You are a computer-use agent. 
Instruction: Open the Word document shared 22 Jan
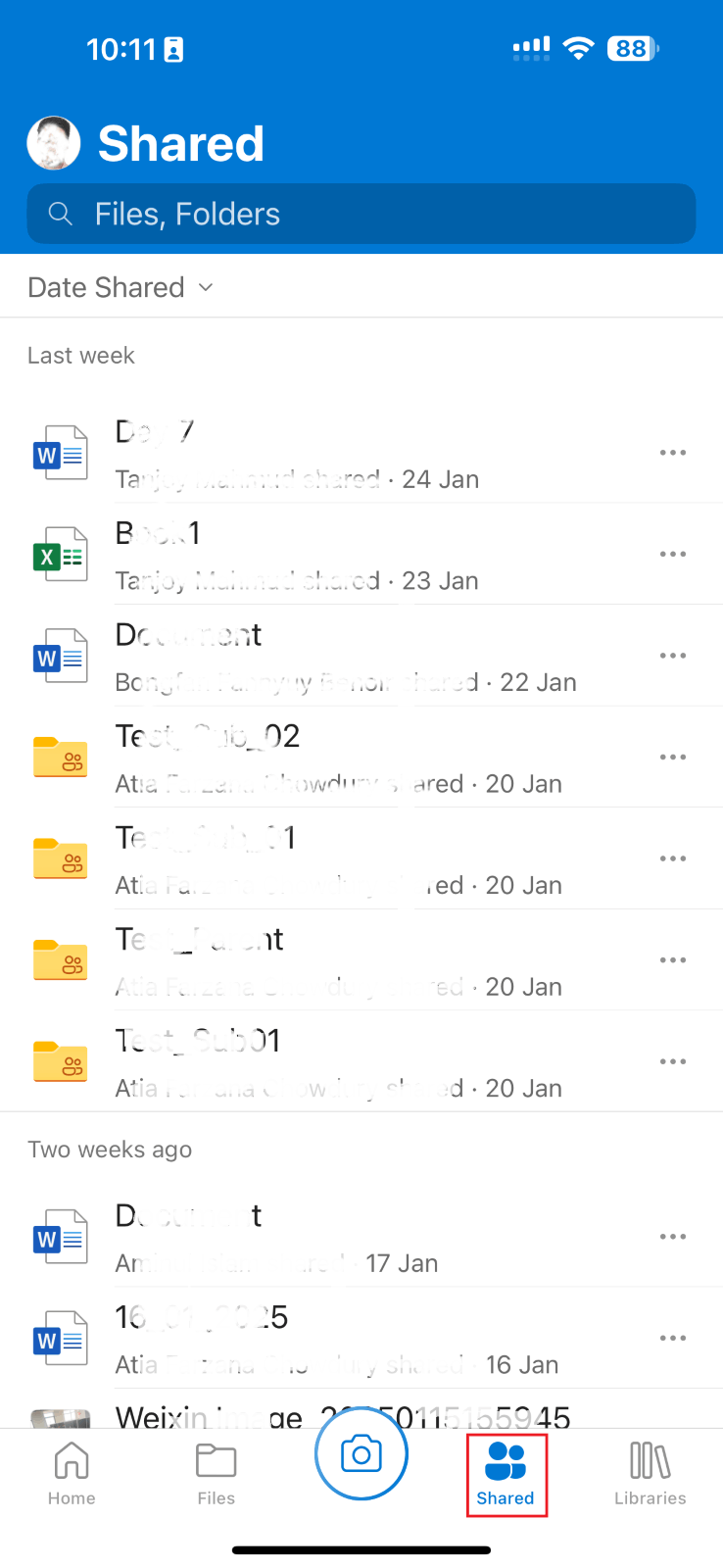[x=361, y=656]
